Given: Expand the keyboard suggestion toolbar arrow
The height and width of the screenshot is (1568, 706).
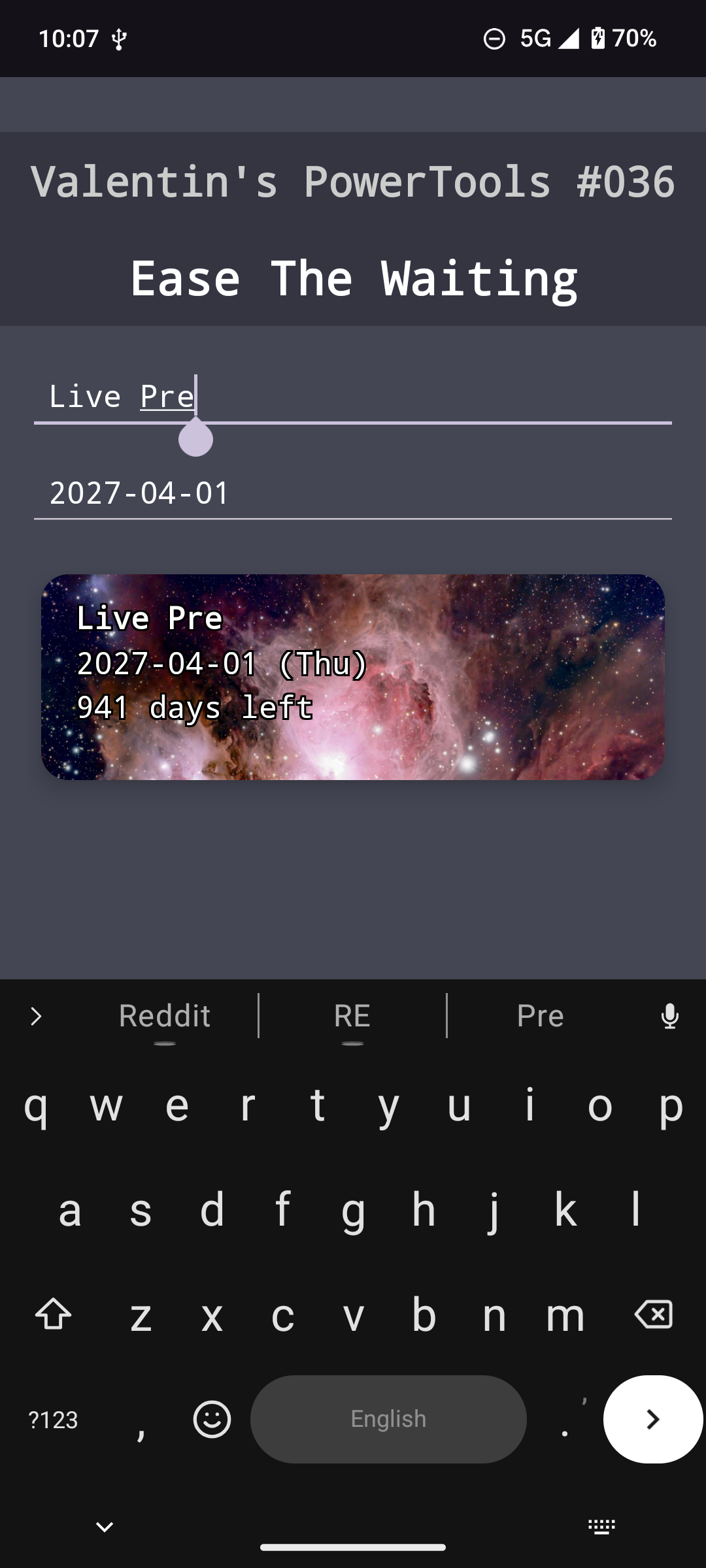Looking at the screenshot, I should point(36,1017).
